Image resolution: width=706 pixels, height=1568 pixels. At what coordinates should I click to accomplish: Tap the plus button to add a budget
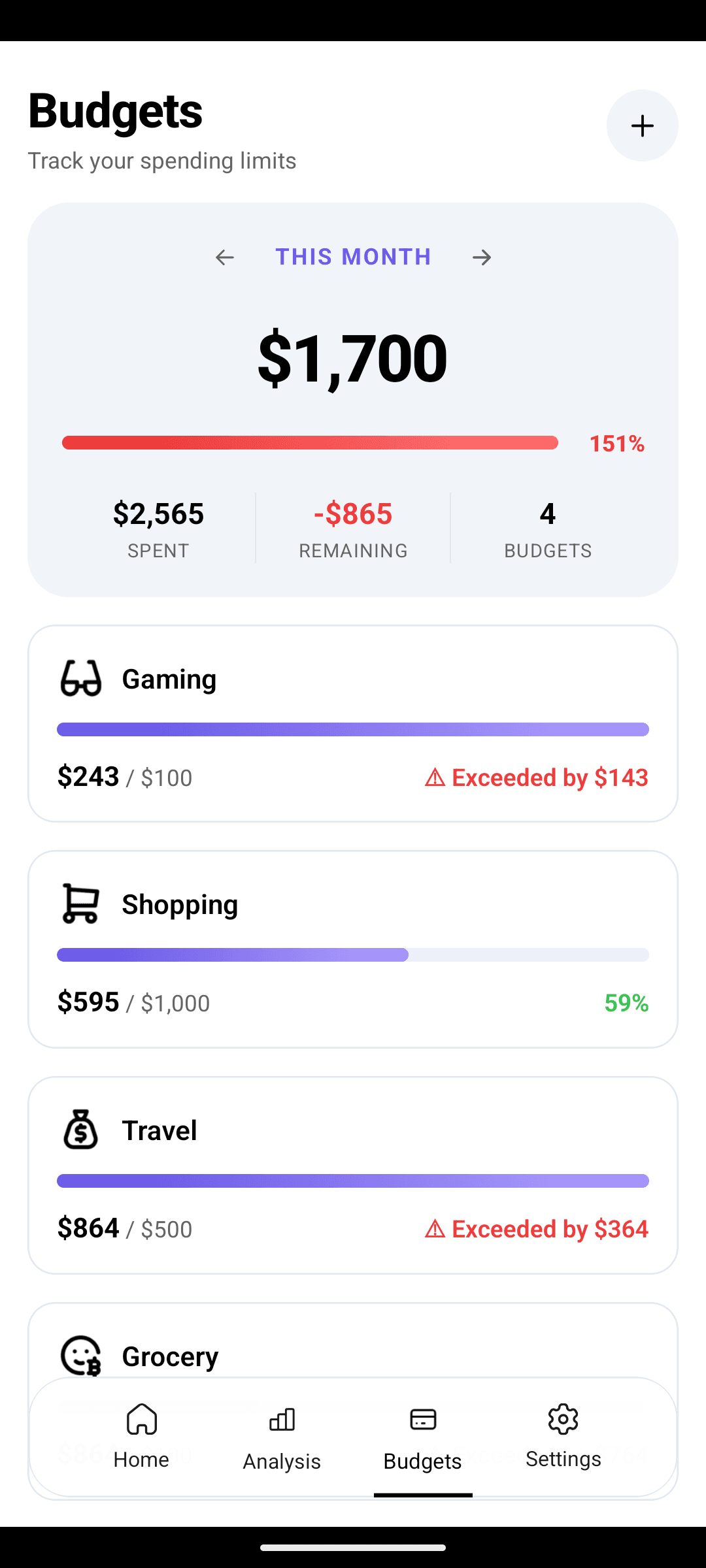[x=642, y=125]
